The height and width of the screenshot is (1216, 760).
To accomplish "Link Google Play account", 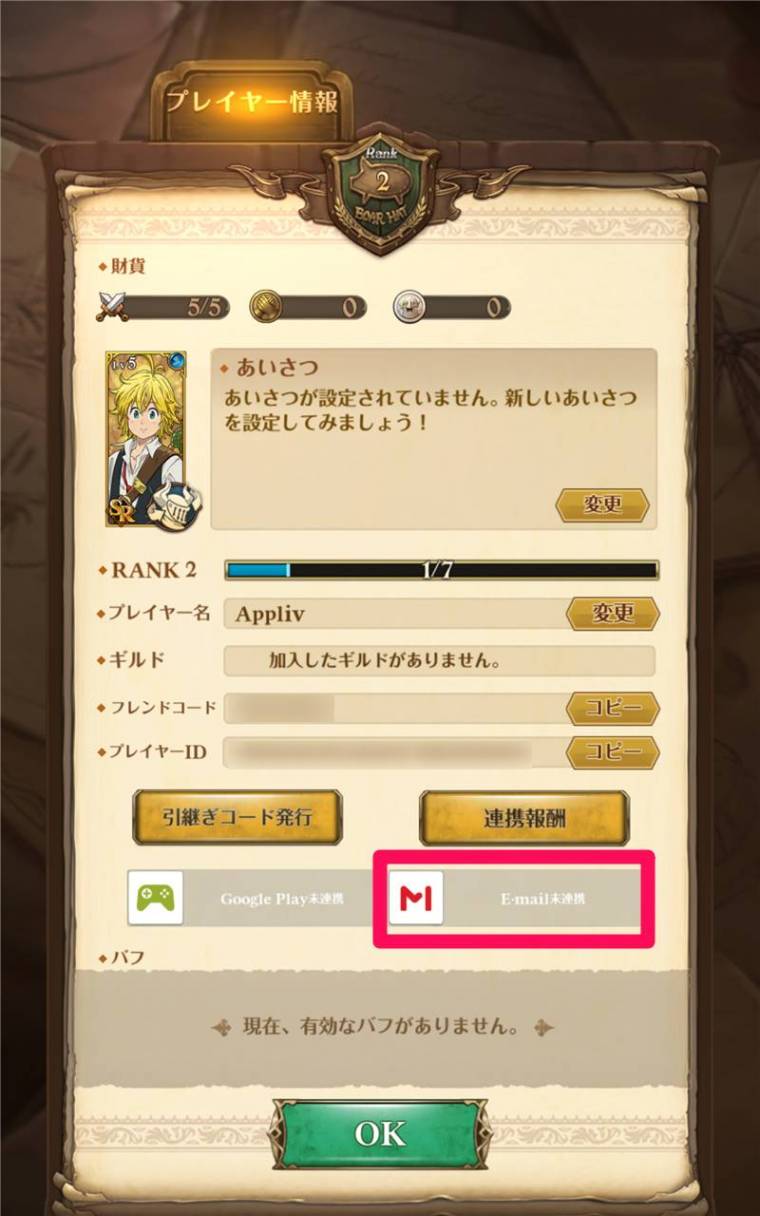I will pyautogui.click(x=250, y=898).
